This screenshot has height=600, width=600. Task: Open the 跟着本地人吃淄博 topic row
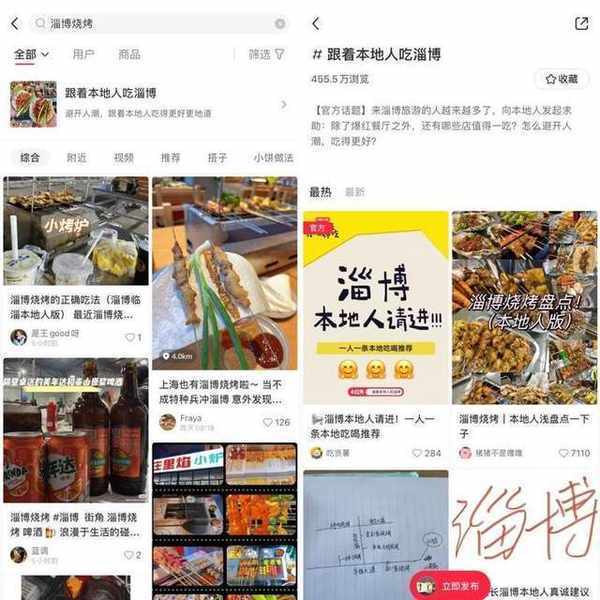(150, 105)
